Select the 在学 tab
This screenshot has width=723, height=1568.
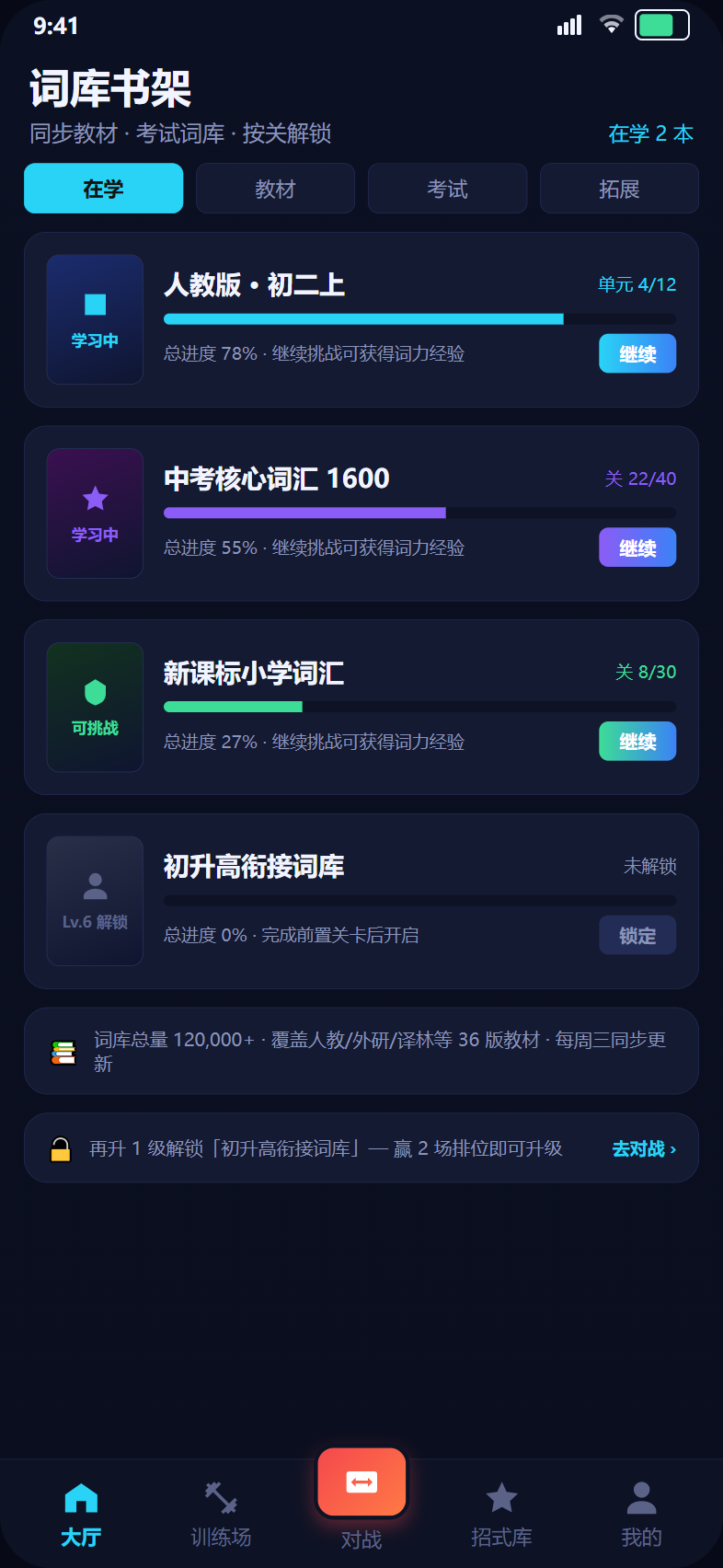103,189
